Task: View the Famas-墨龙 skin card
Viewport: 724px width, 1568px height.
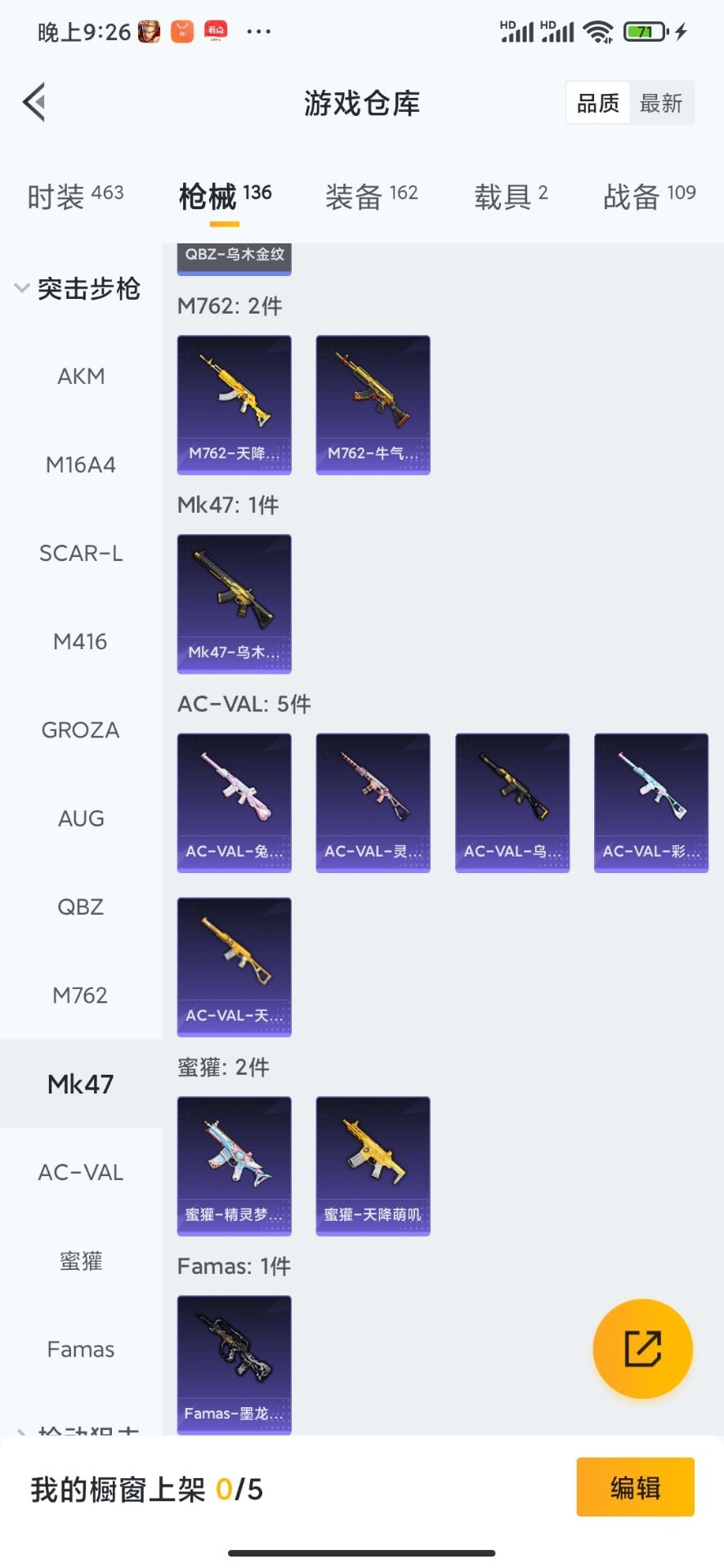Action: tap(235, 1365)
